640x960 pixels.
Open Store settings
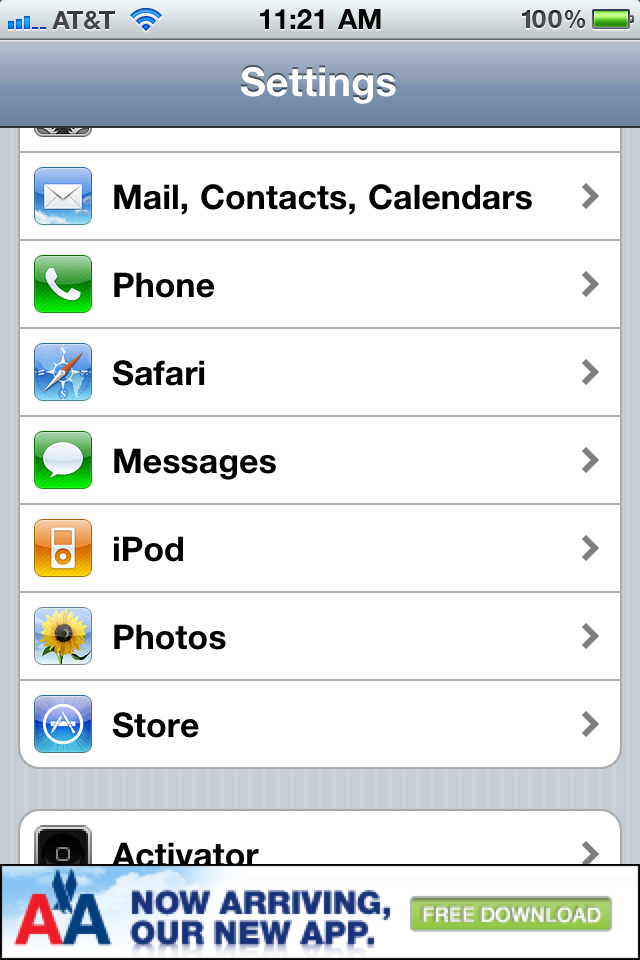(320, 725)
